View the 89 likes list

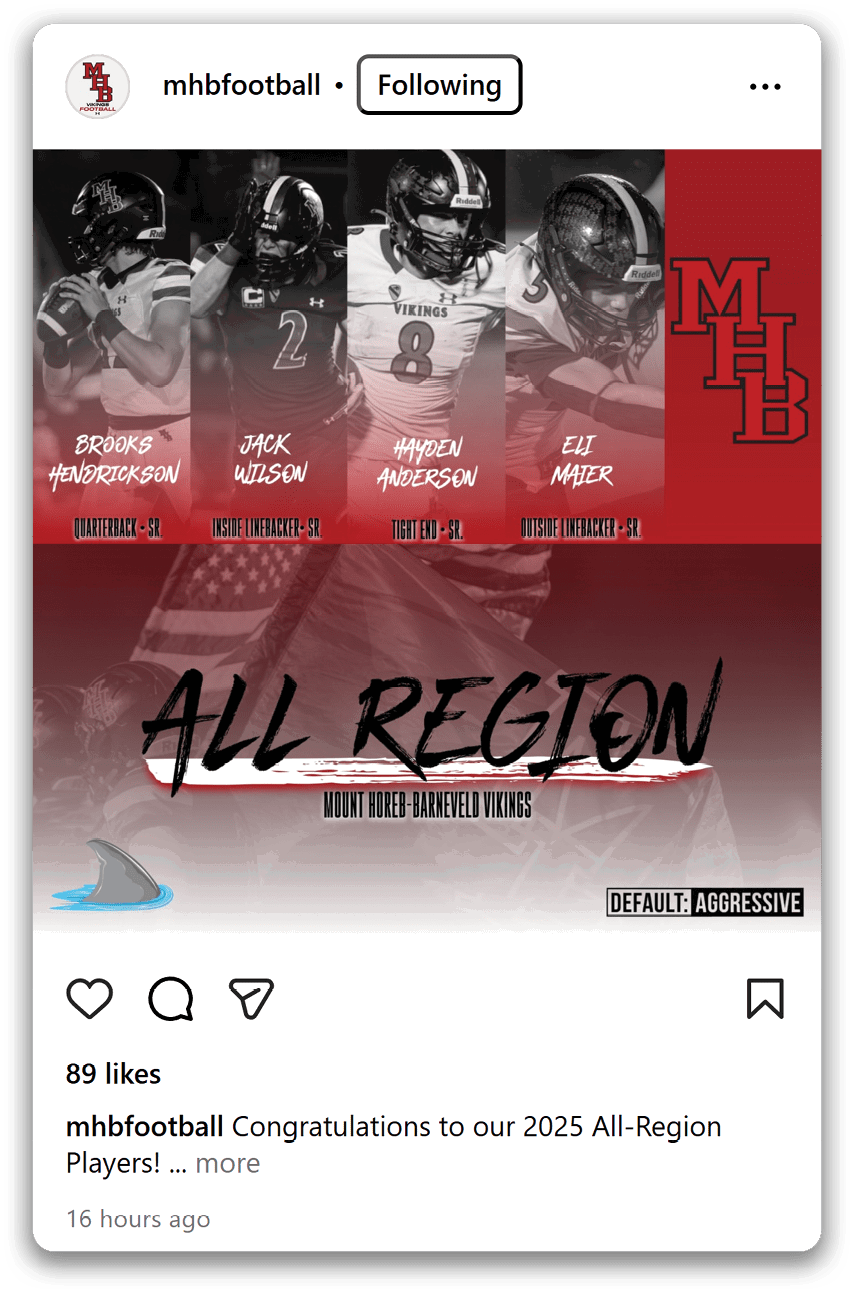pyautogui.click(x=113, y=1074)
